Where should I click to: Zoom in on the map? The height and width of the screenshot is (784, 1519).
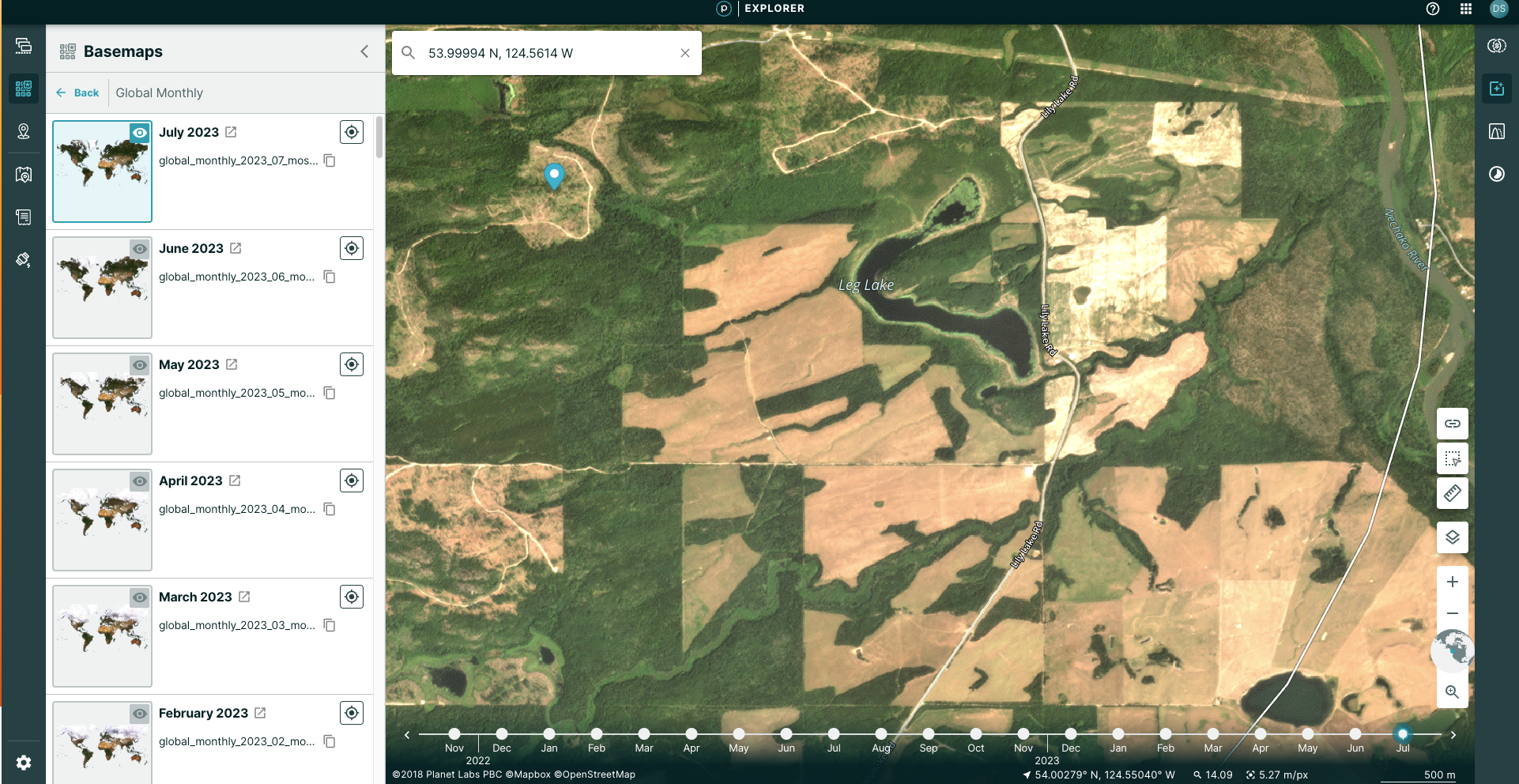click(1452, 582)
